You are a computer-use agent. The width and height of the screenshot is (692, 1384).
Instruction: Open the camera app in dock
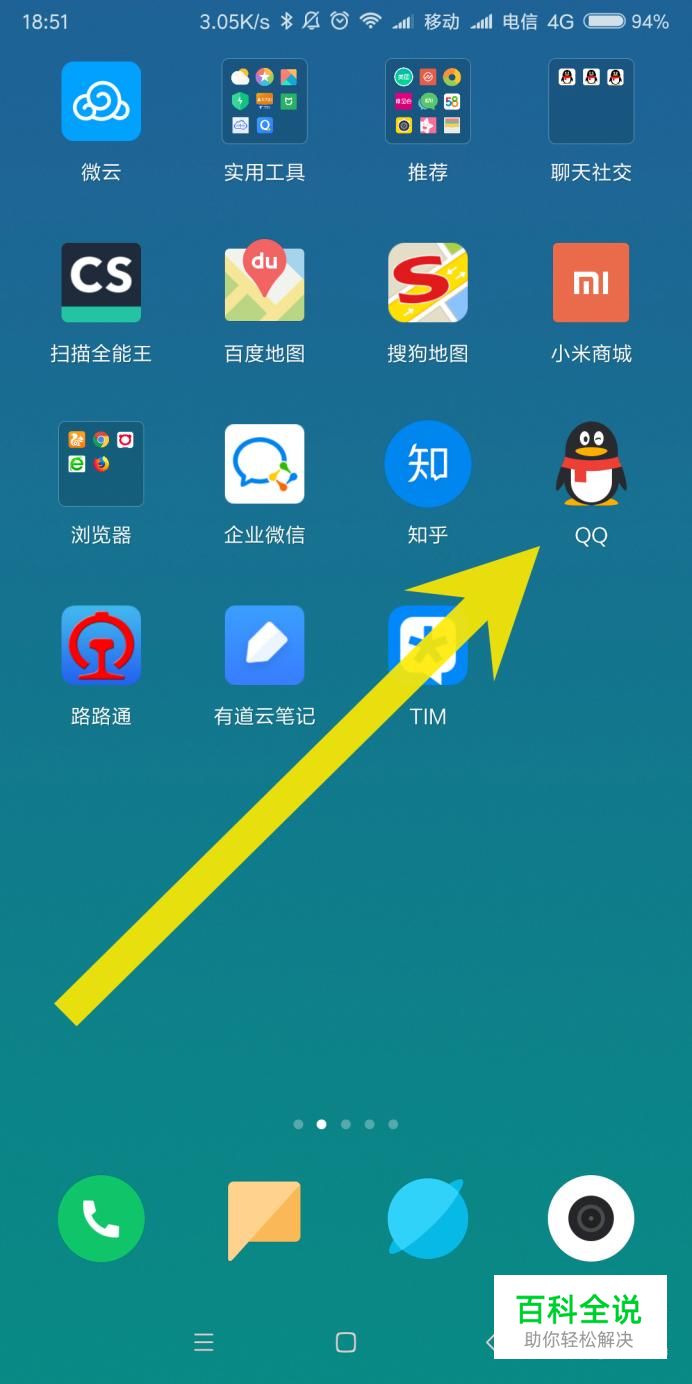591,1218
